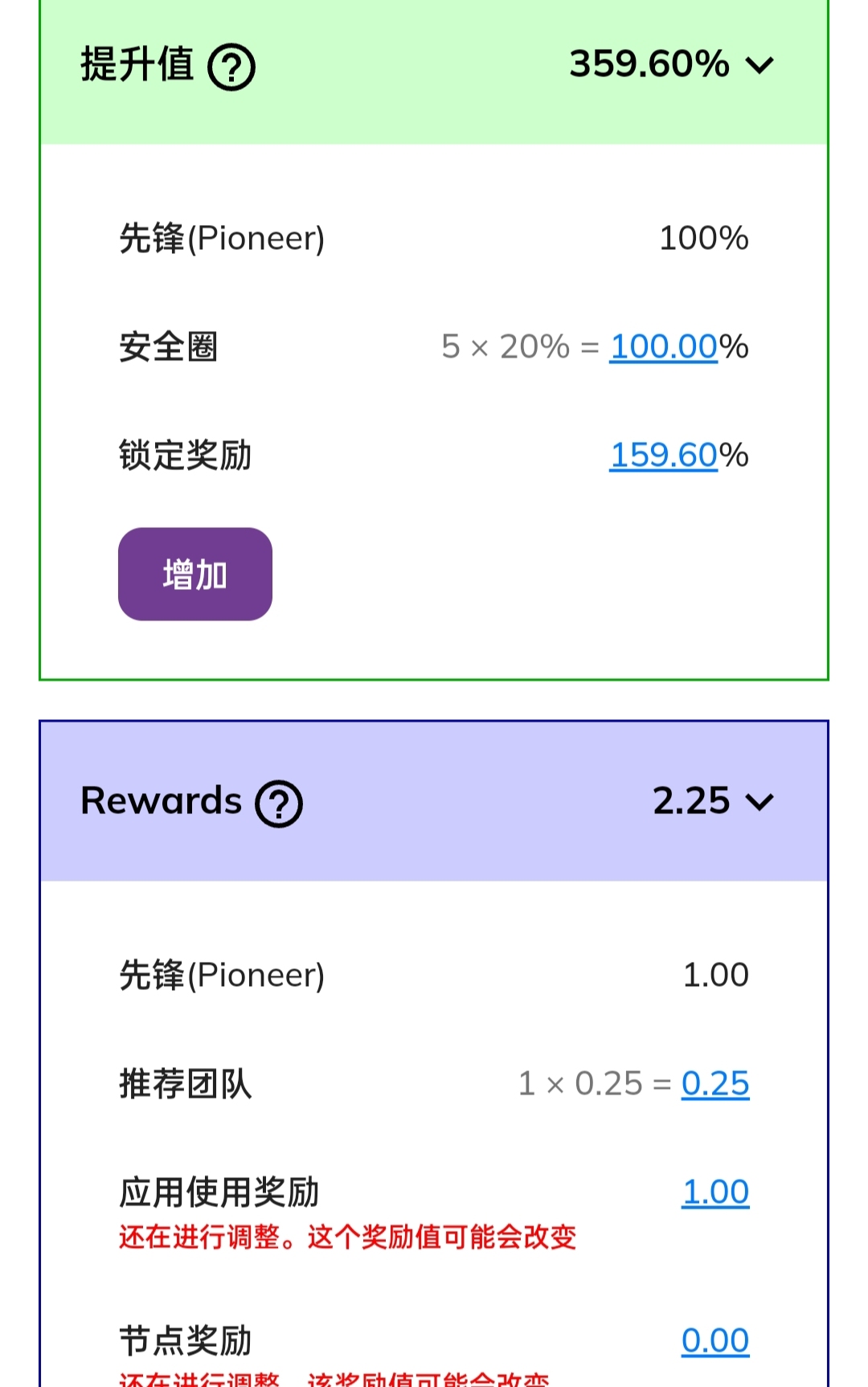Open the 0.00 node reward link
Screen dimensions: 868x1387
coord(715,1341)
